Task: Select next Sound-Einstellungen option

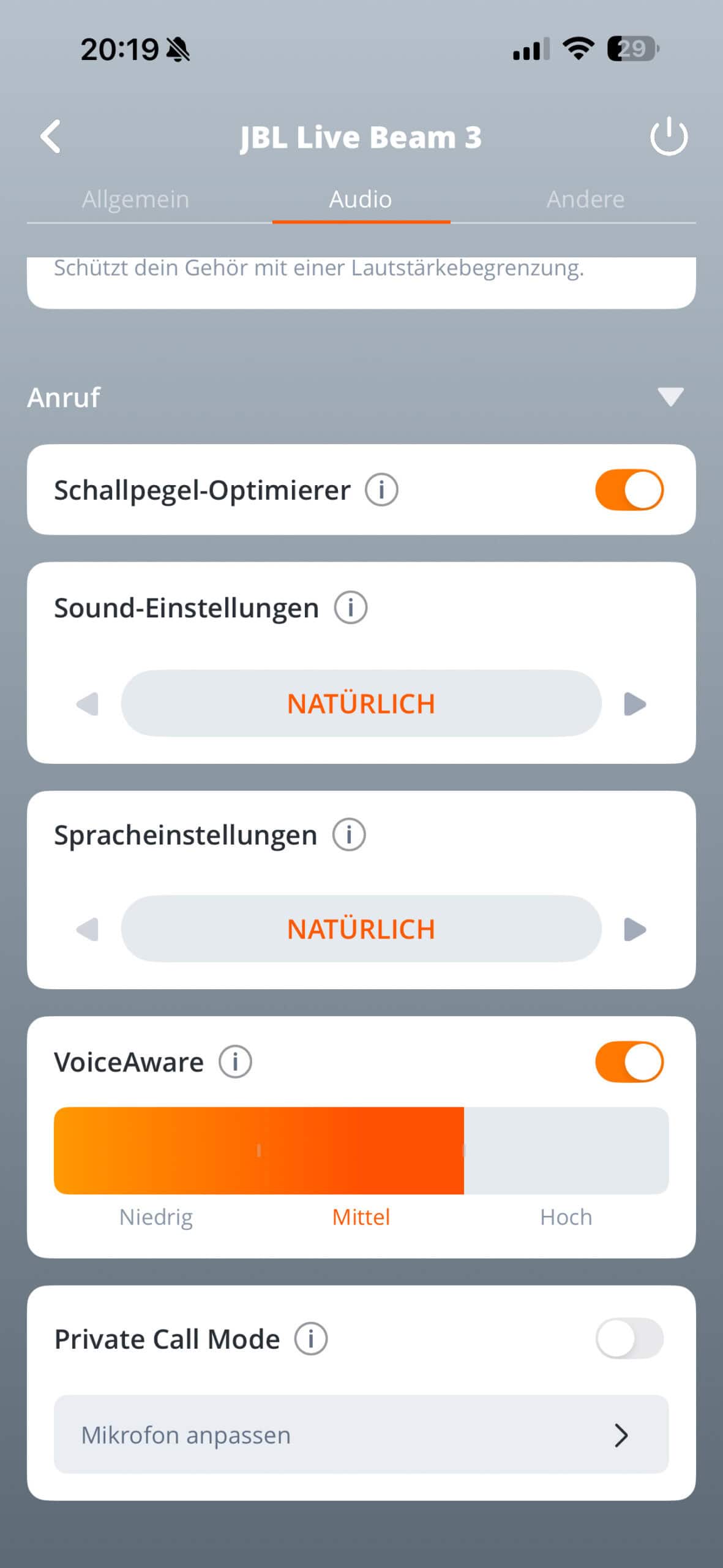Action: 635,704
